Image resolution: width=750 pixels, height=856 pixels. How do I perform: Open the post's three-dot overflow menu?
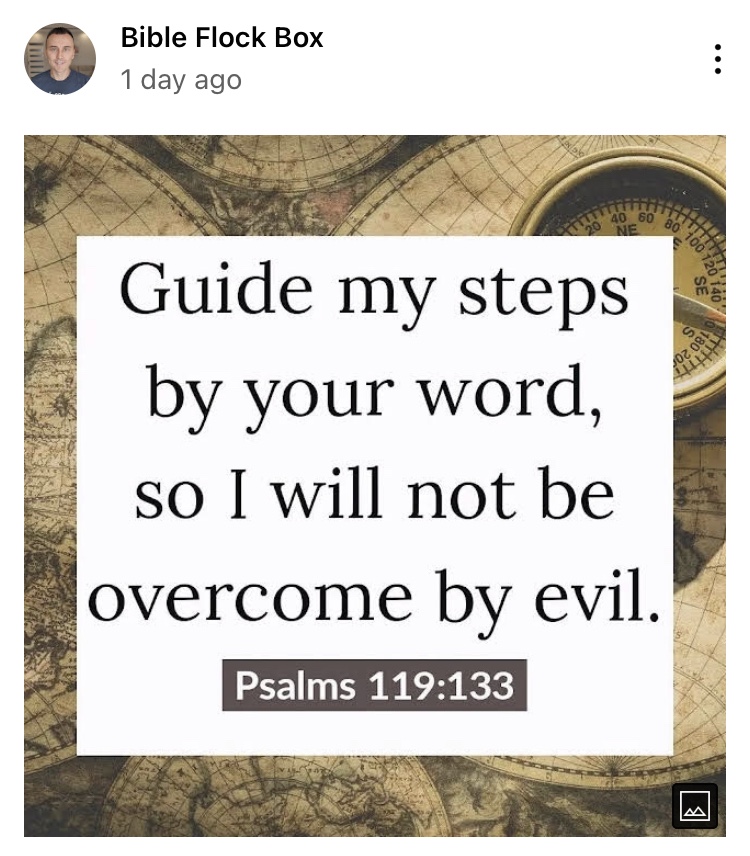click(x=717, y=59)
